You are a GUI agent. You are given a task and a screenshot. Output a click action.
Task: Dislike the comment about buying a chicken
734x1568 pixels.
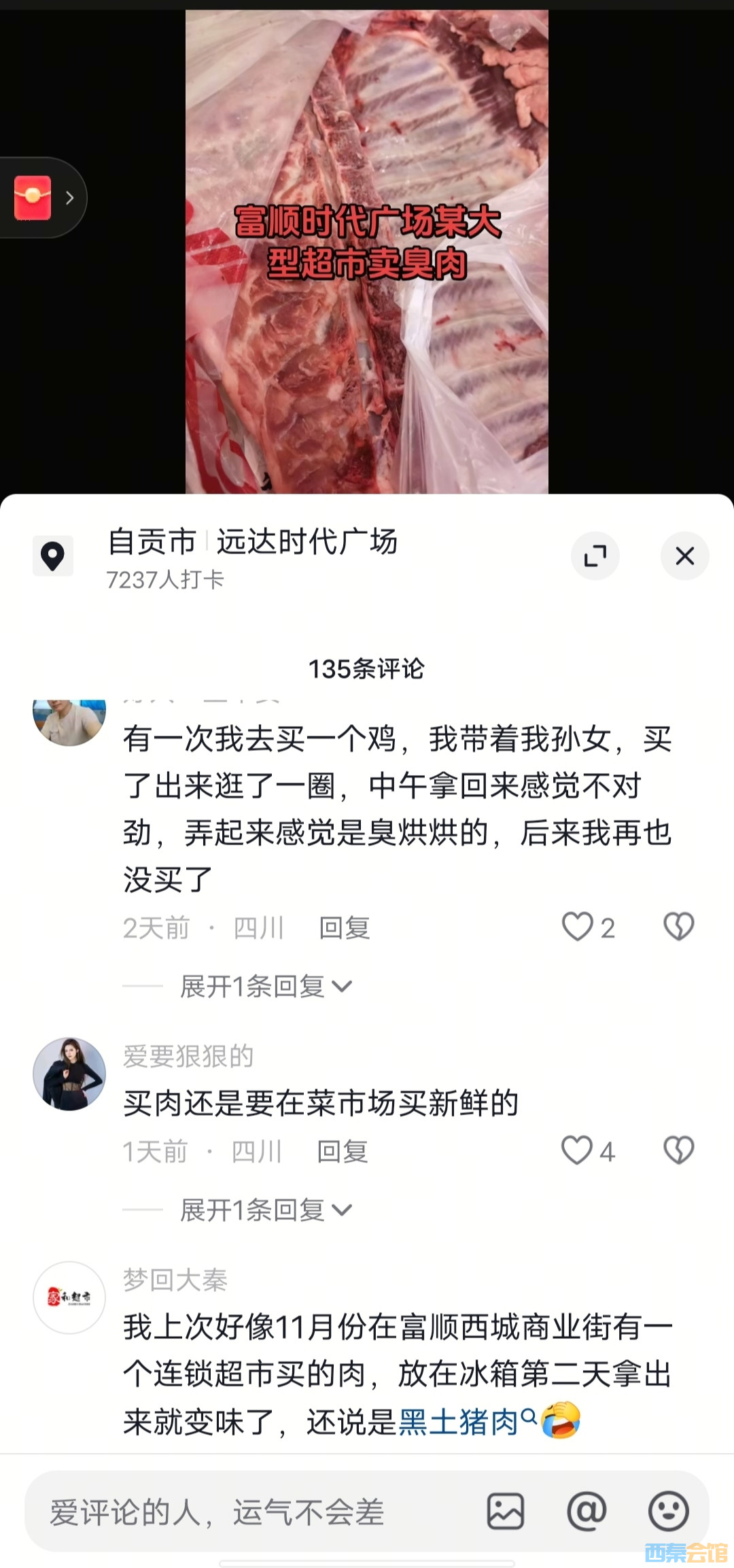pos(678,927)
